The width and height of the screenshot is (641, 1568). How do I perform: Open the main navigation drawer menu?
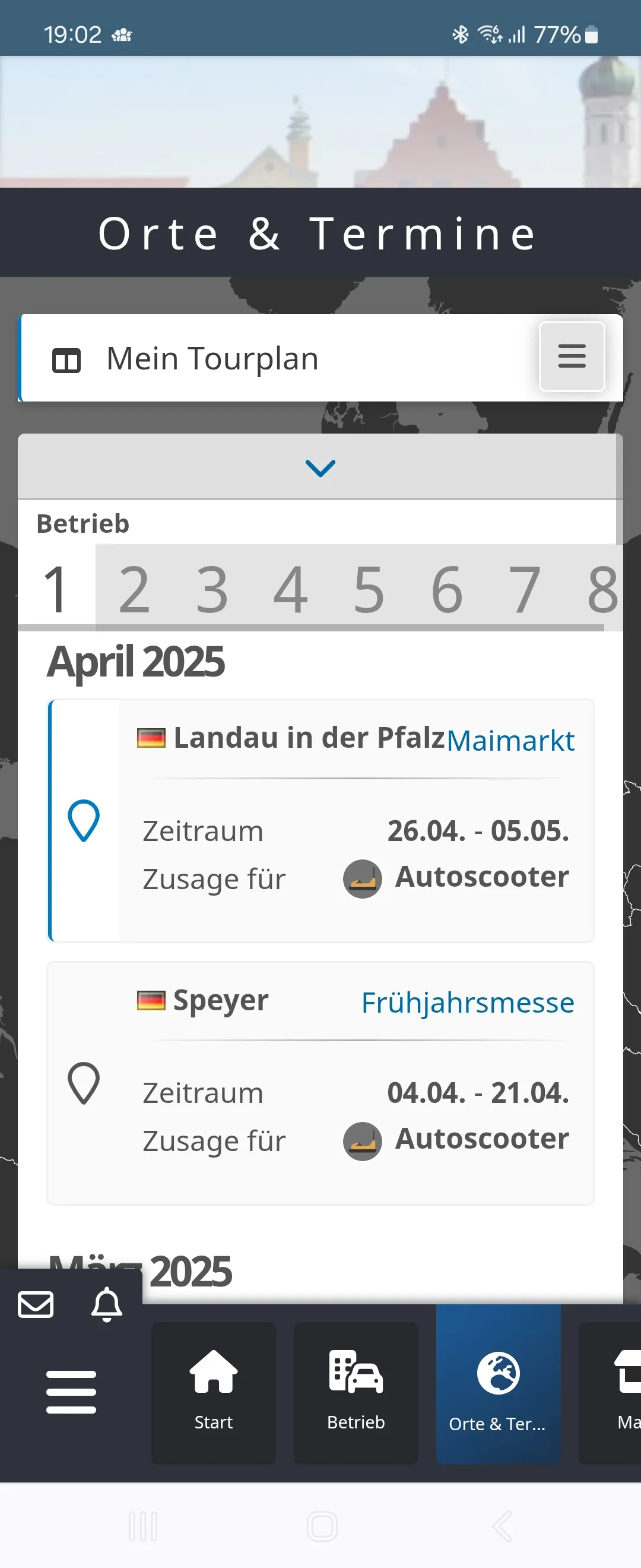(71, 1392)
